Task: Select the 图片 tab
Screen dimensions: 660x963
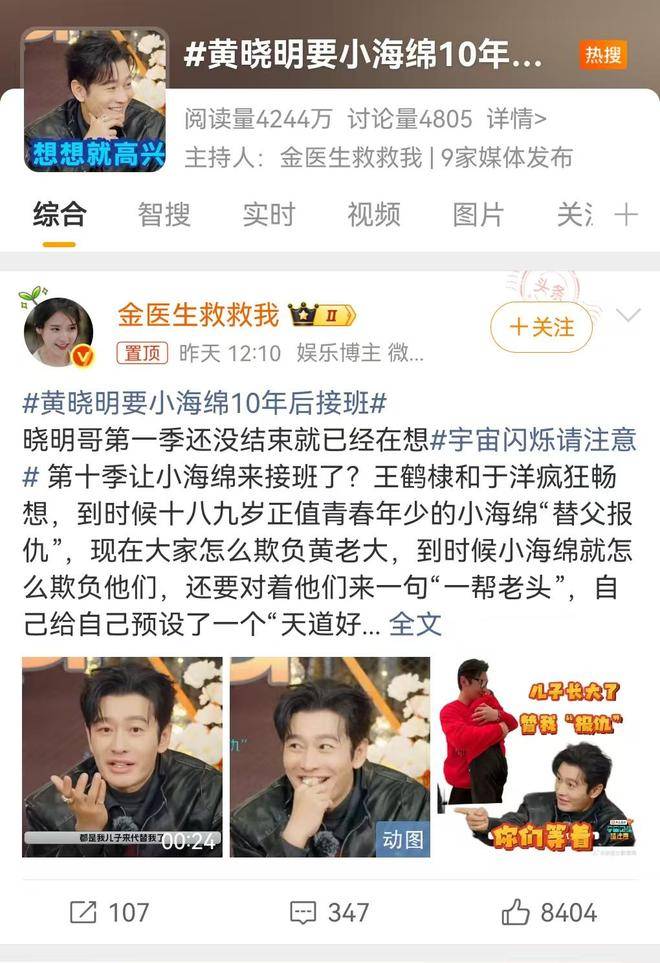Action: click(478, 214)
